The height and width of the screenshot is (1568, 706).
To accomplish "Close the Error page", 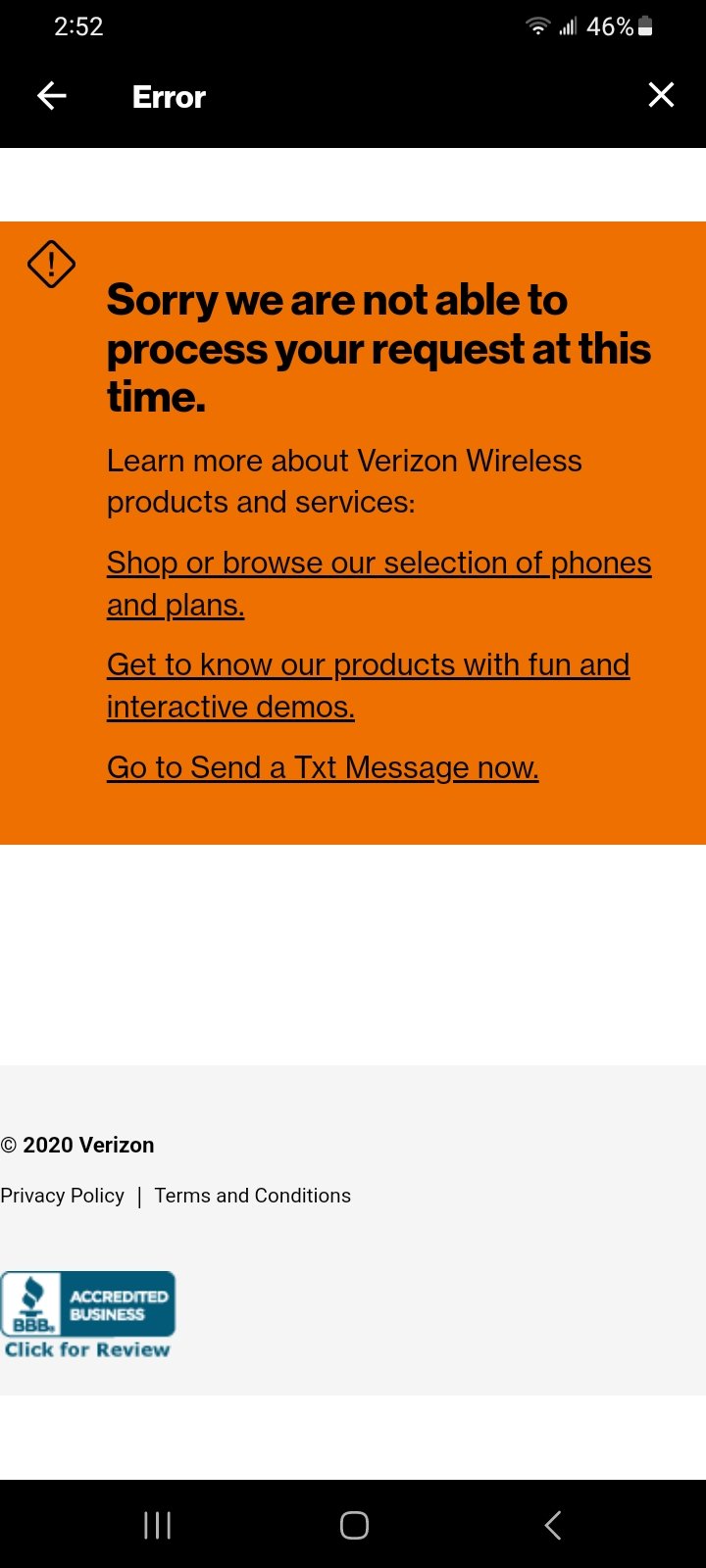I will click(x=661, y=95).
